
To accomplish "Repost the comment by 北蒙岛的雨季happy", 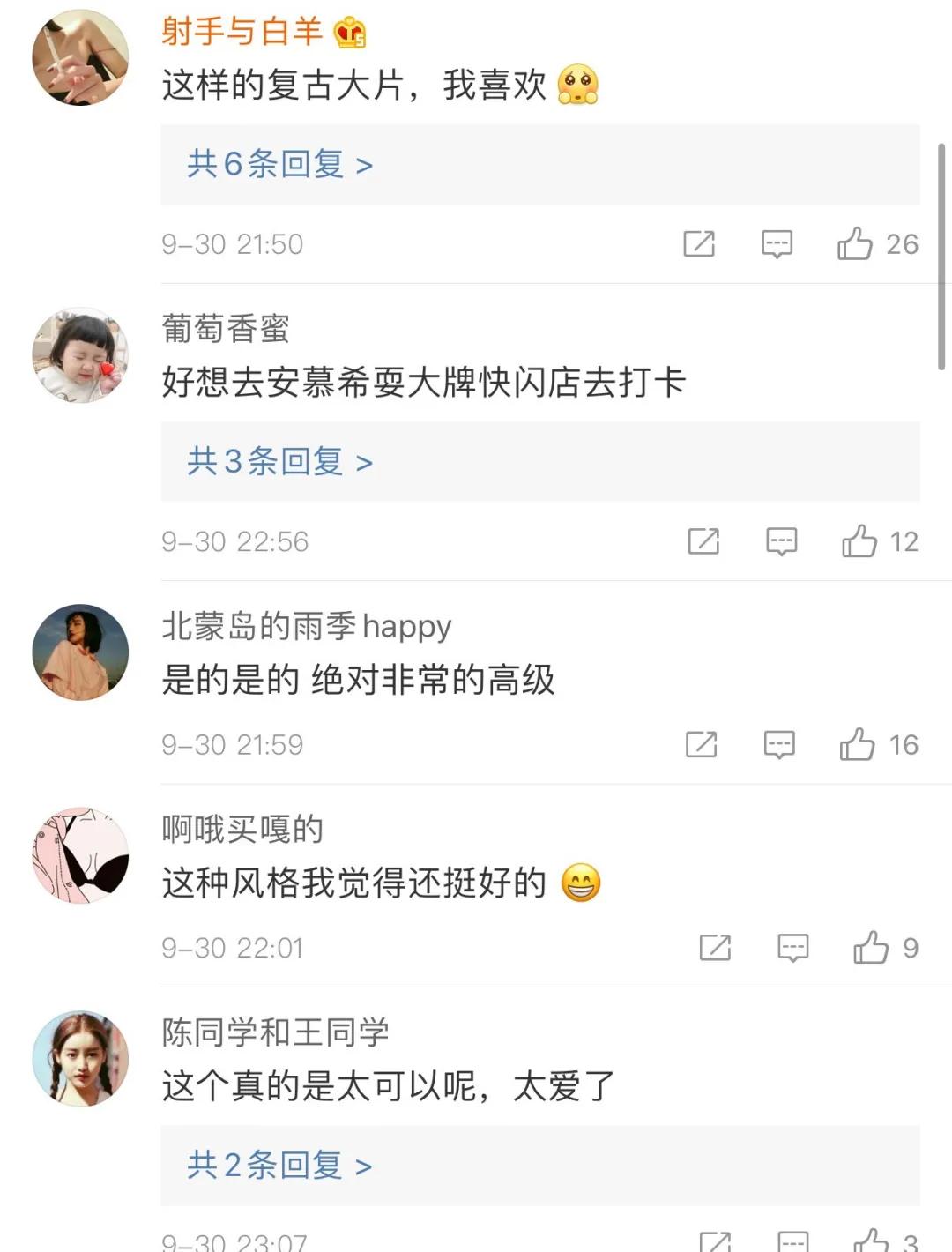I will coord(701,745).
